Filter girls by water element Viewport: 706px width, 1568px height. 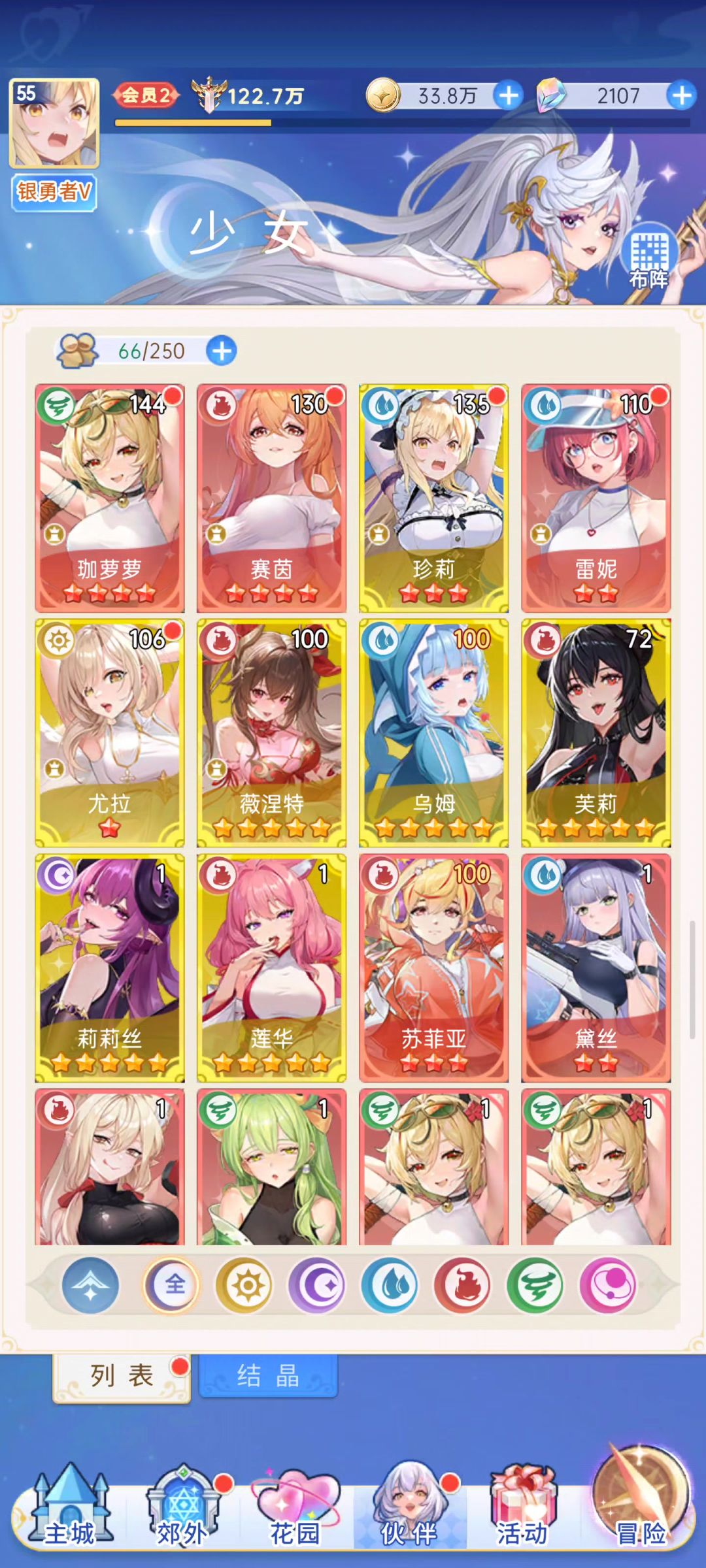(390, 1285)
